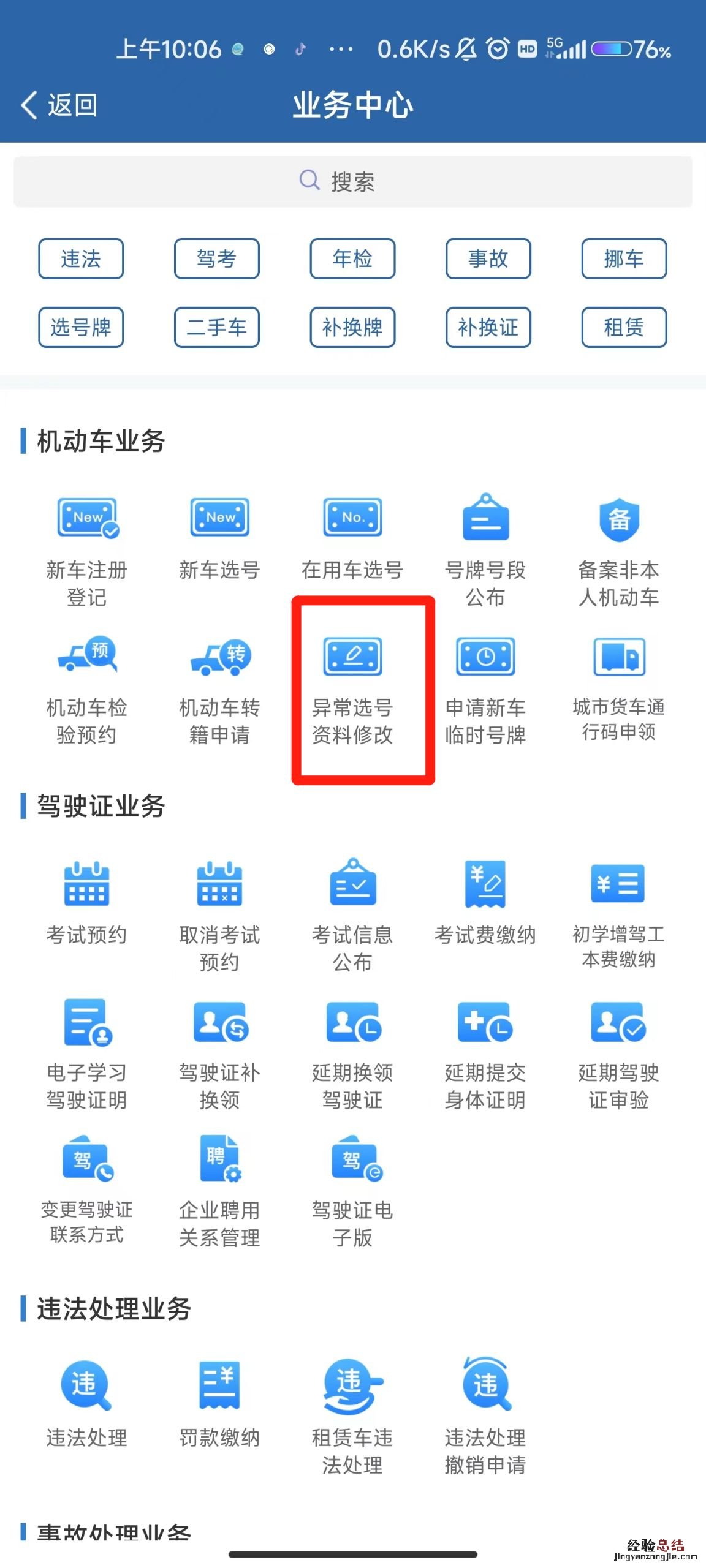Go back using the 返回 button
706x1568 pixels.
(x=60, y=105)
